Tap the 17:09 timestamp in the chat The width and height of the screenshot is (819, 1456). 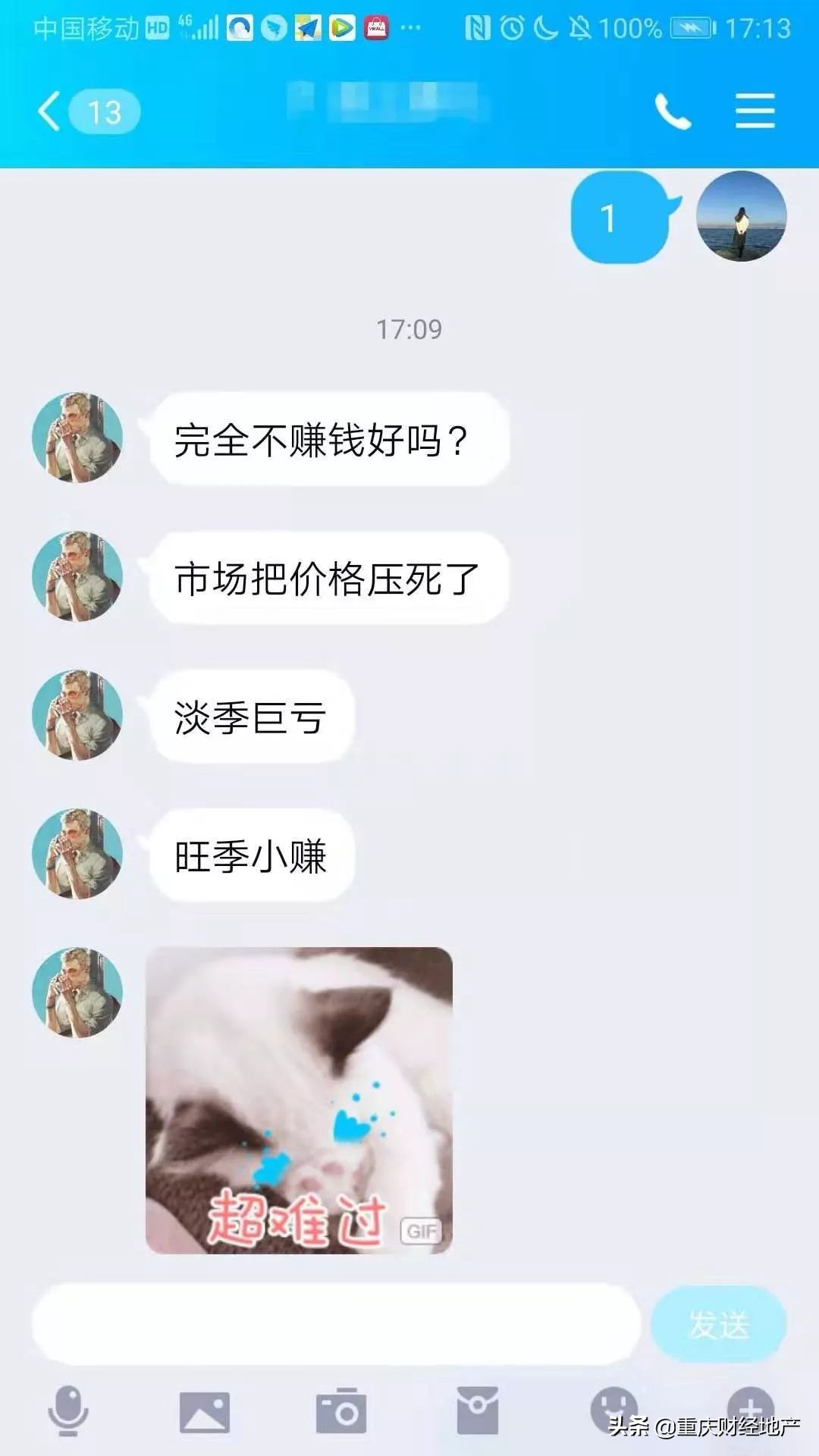tap(409, 328)
